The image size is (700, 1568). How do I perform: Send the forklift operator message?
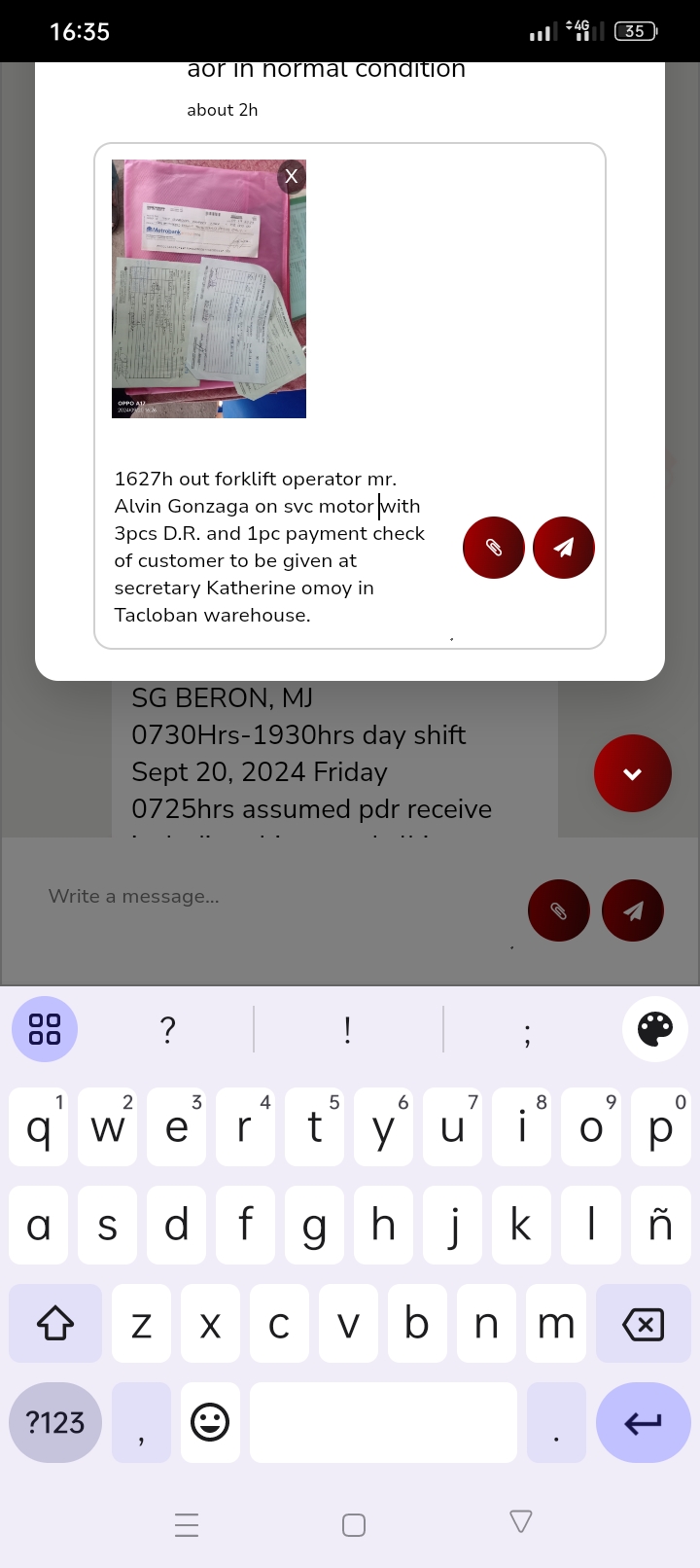click(564, 548)
